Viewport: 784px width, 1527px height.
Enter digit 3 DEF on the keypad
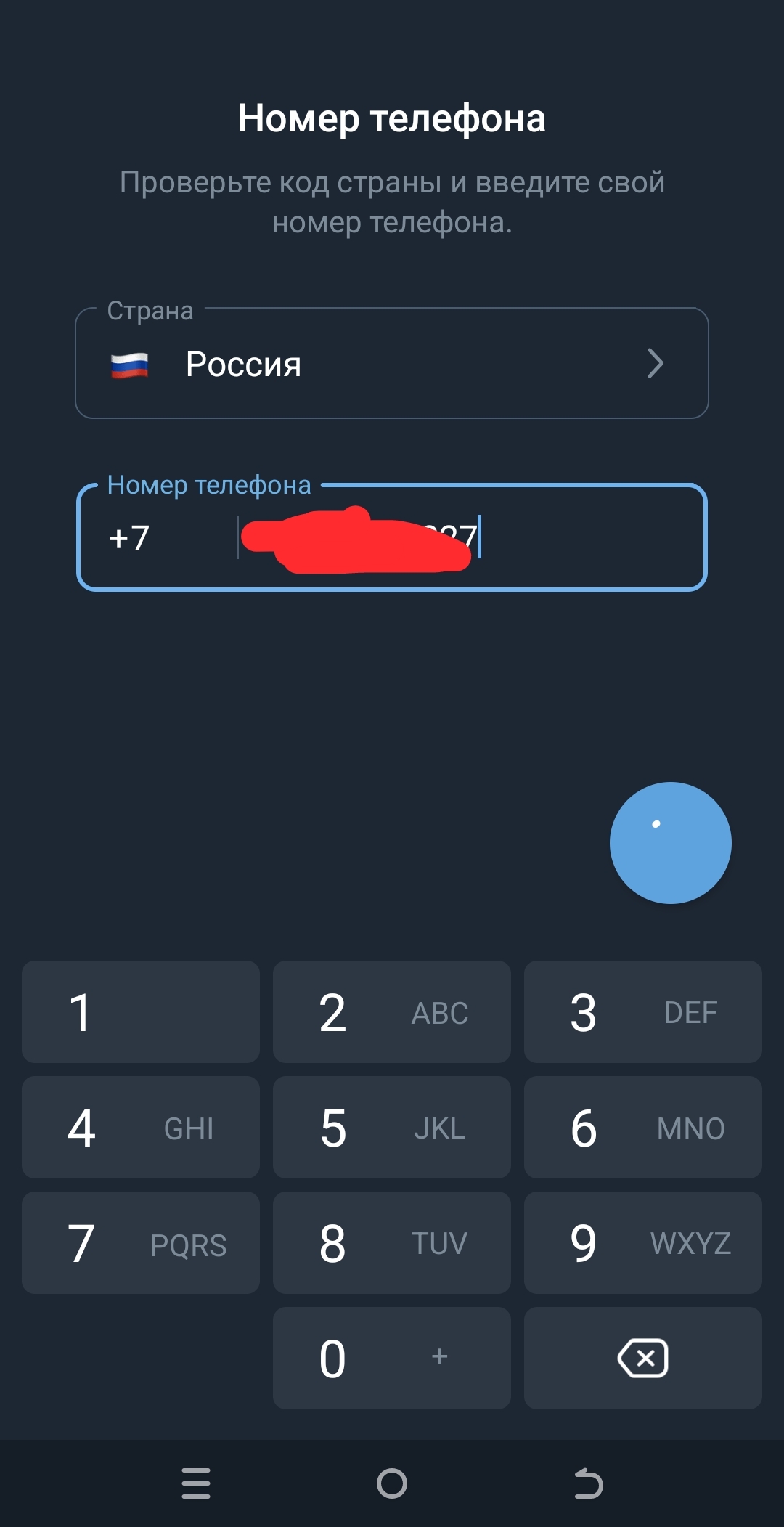click(x=642, y=1012)
